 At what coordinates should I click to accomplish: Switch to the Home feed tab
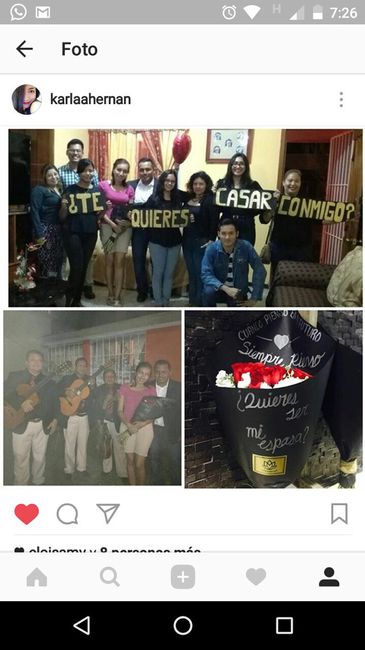(x=37, y=577)
